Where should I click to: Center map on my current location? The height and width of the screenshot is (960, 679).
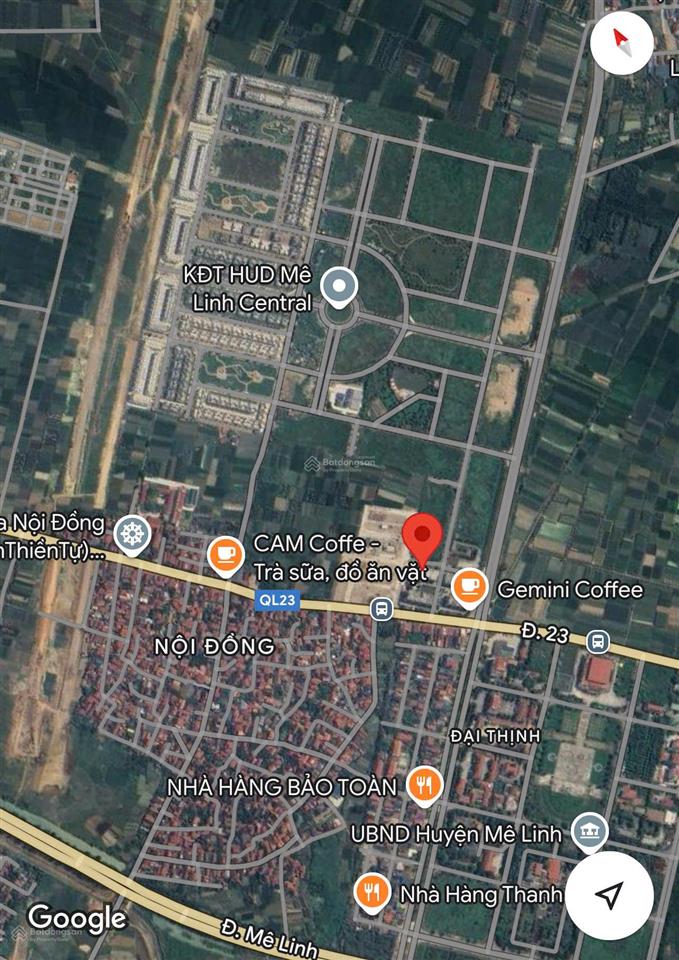[608, 894]
